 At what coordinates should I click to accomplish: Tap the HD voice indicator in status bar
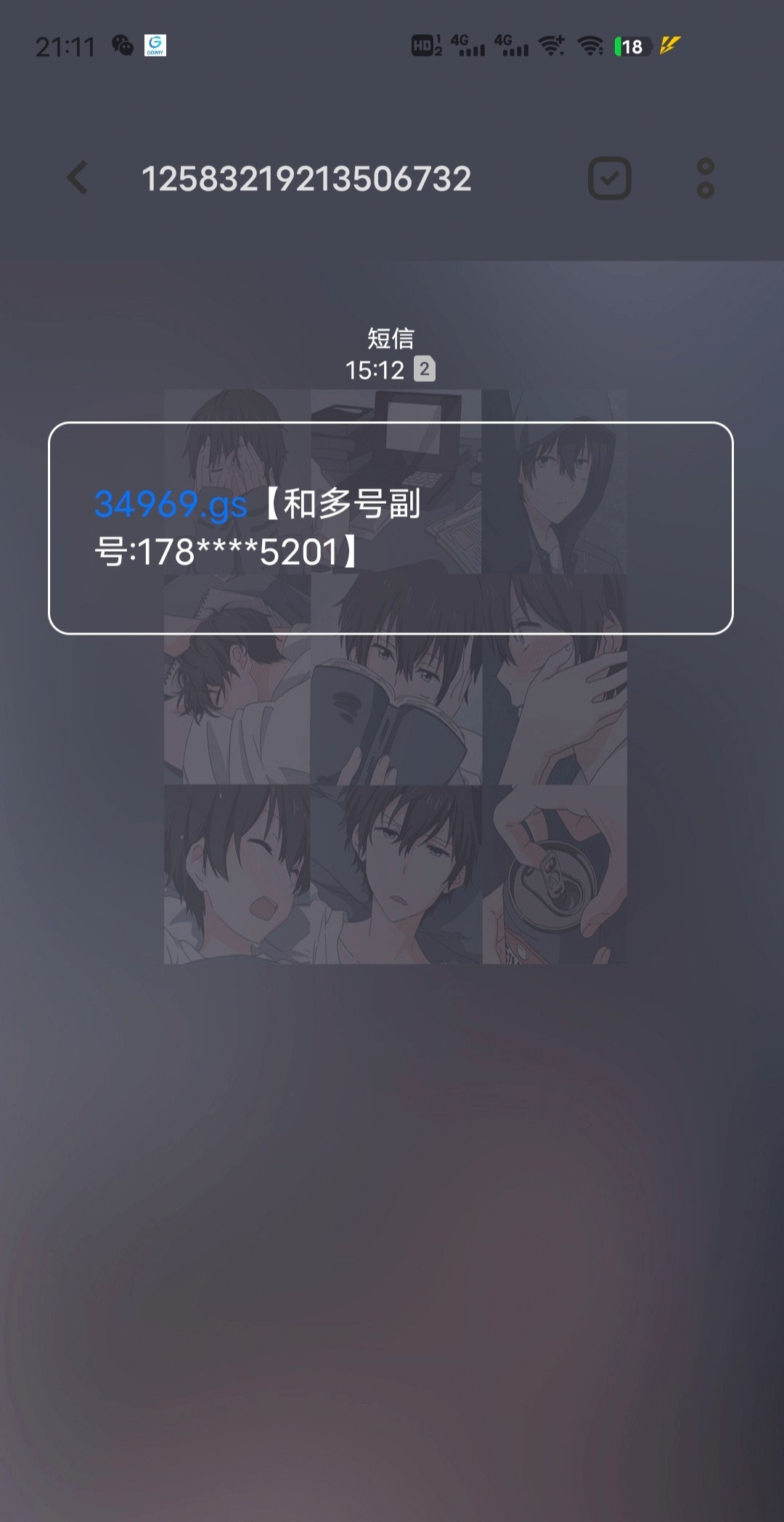[x=425, y=45]
